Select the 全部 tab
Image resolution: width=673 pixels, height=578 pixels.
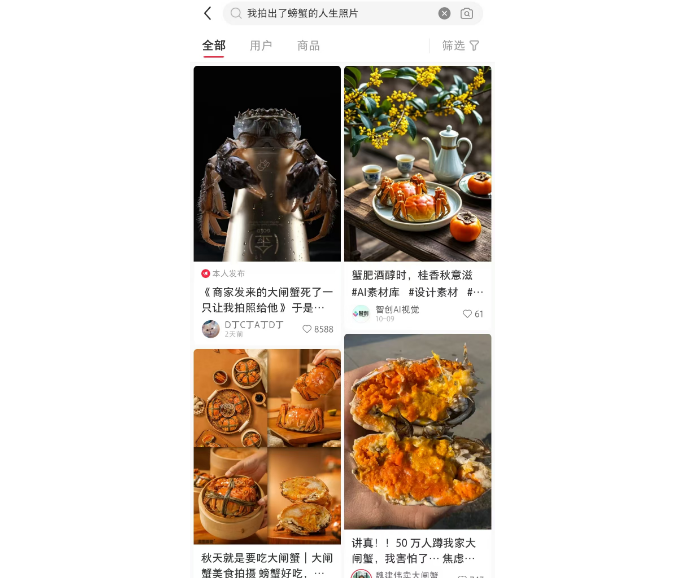pos(214,45)
